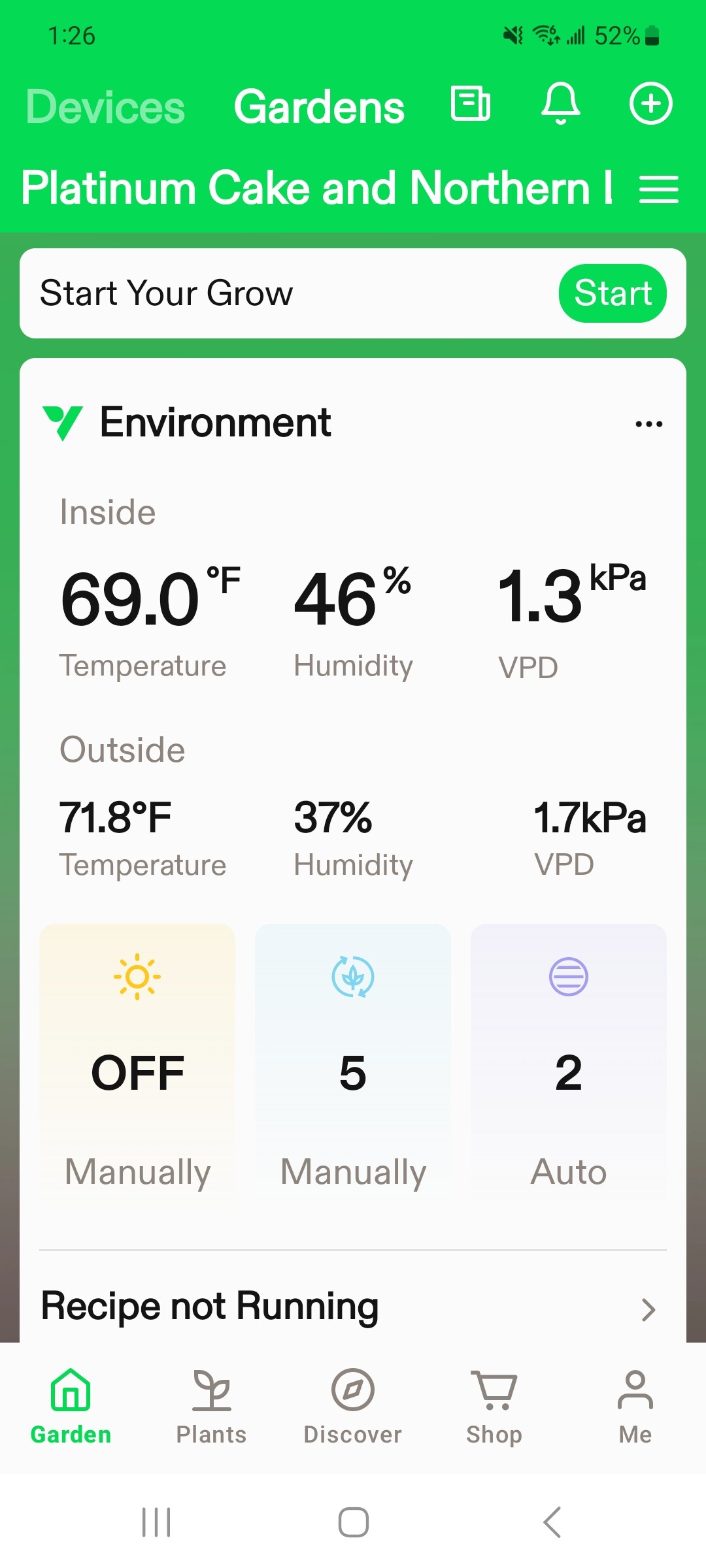The image size is (706, 1568).
Task: Go to the Plants tab
Action: [x=211, y=1406]
